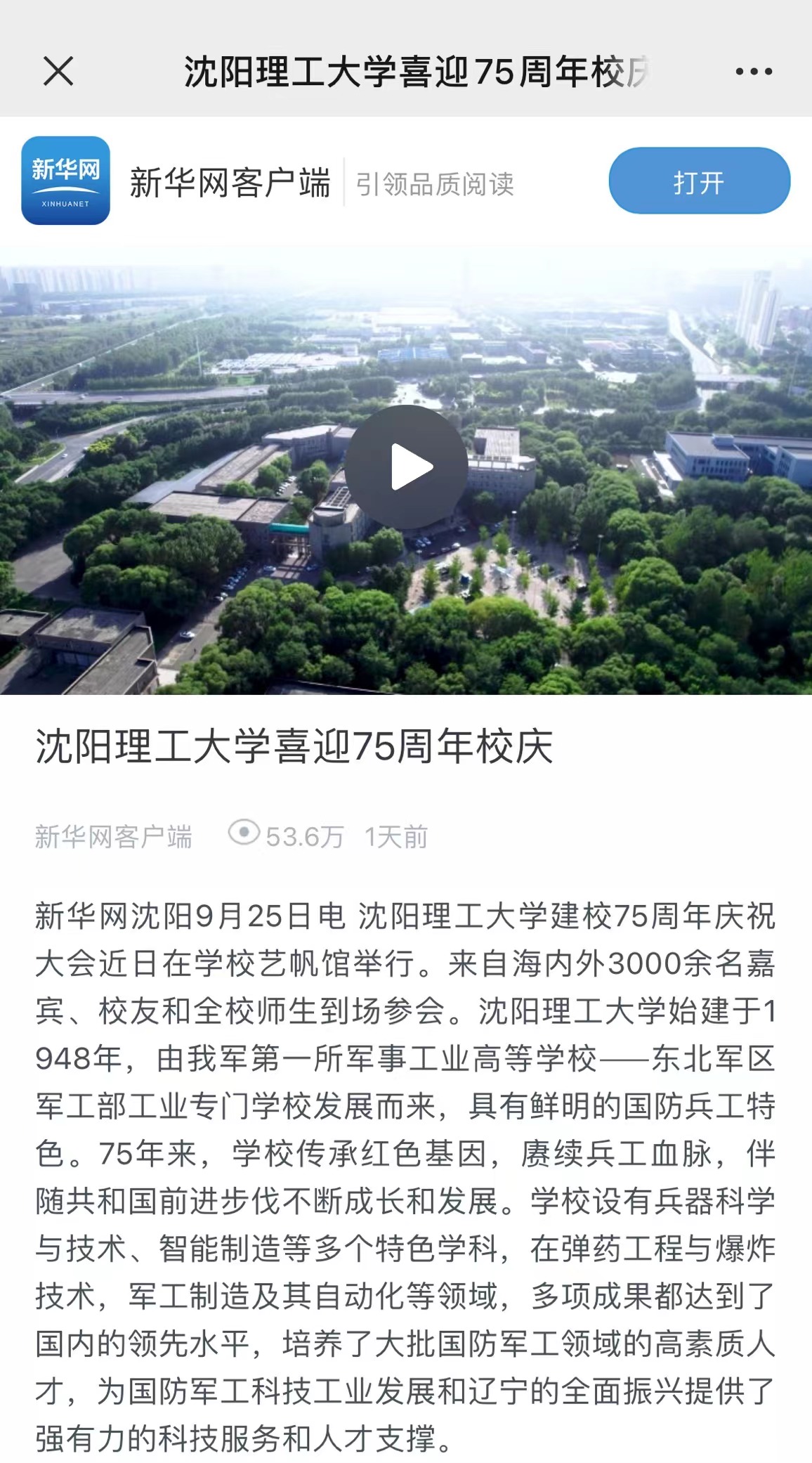Image resolution: width=812 pixels, height=1463 pixels.
Task: Open the three-dot overflow menu
Action: pos(754,72)
